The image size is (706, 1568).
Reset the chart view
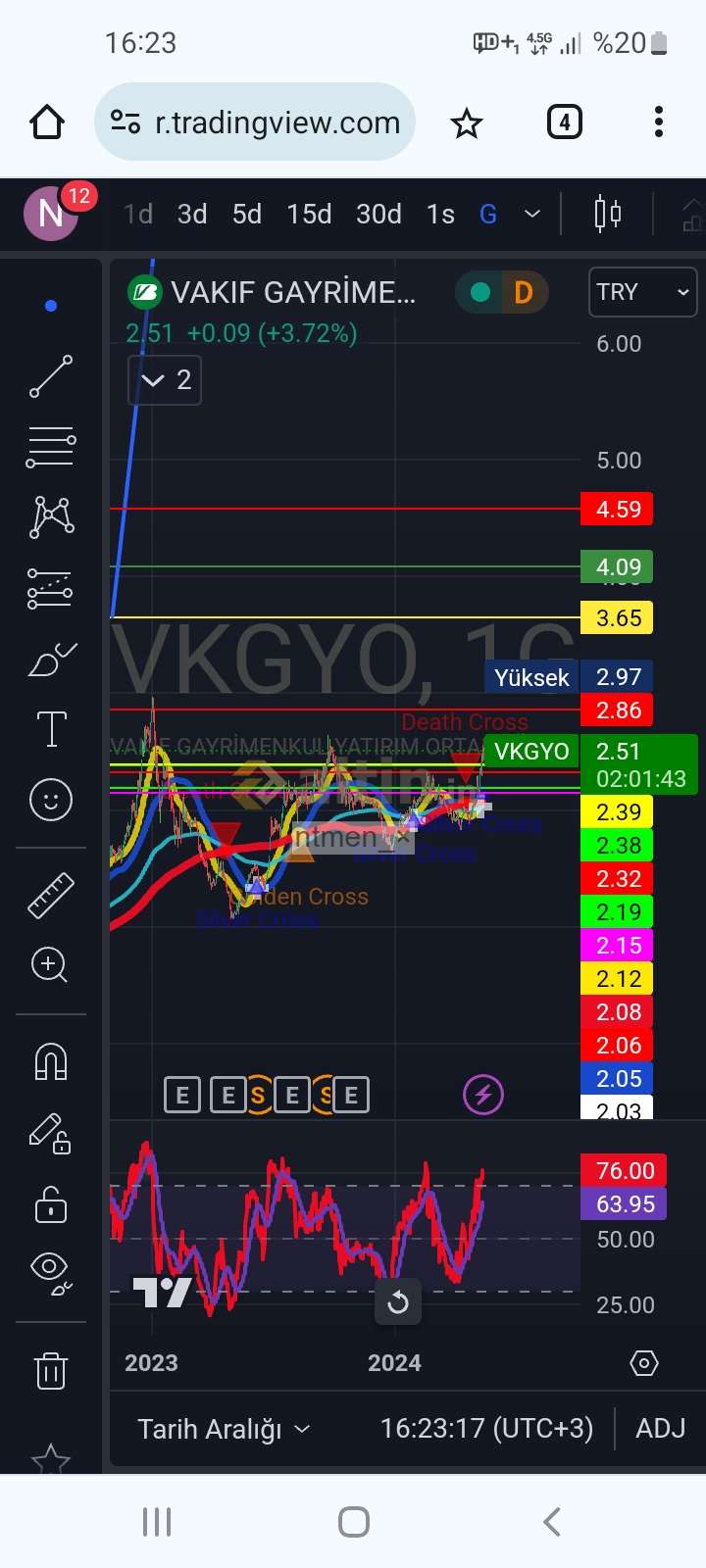(397, 1302)
